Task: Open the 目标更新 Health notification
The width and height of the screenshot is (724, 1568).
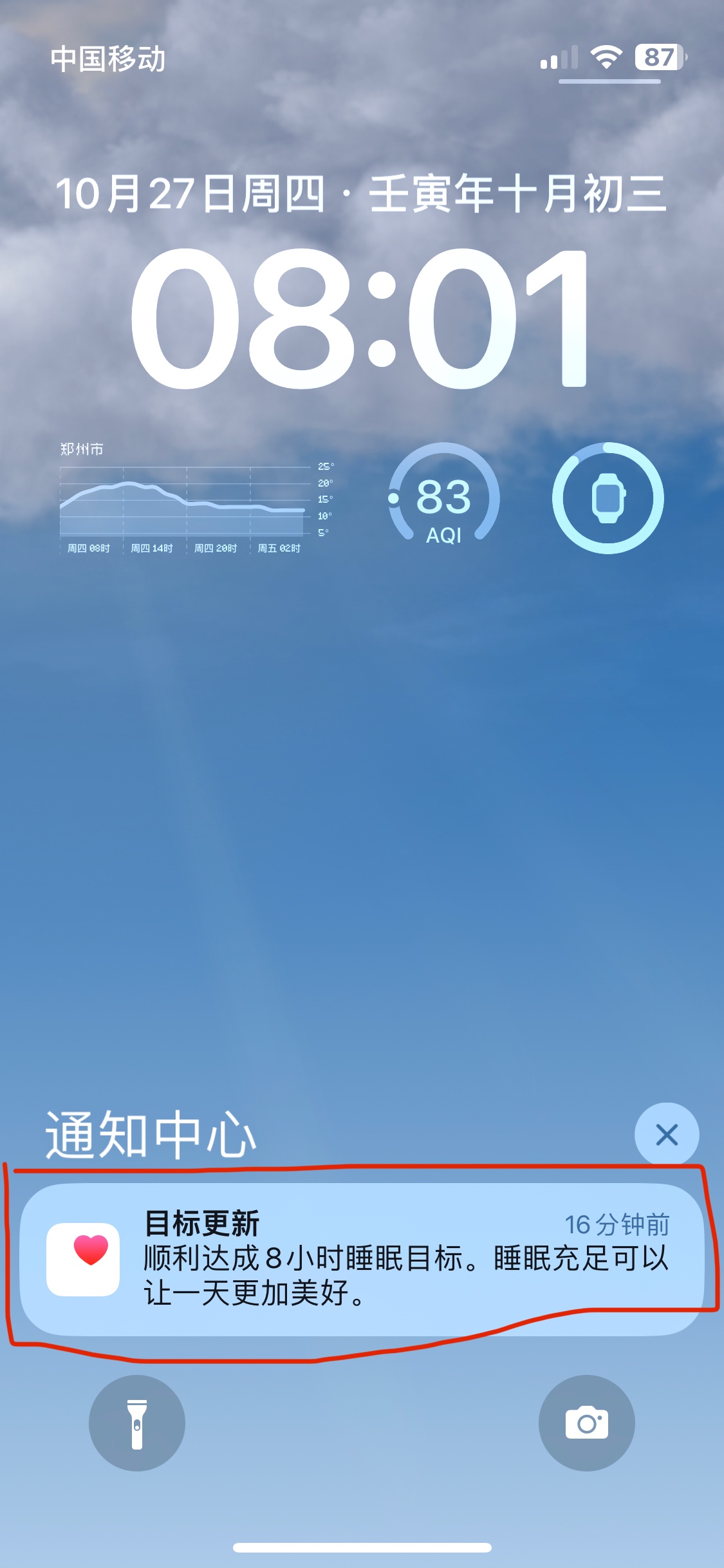Action: tap(362, 1258)
